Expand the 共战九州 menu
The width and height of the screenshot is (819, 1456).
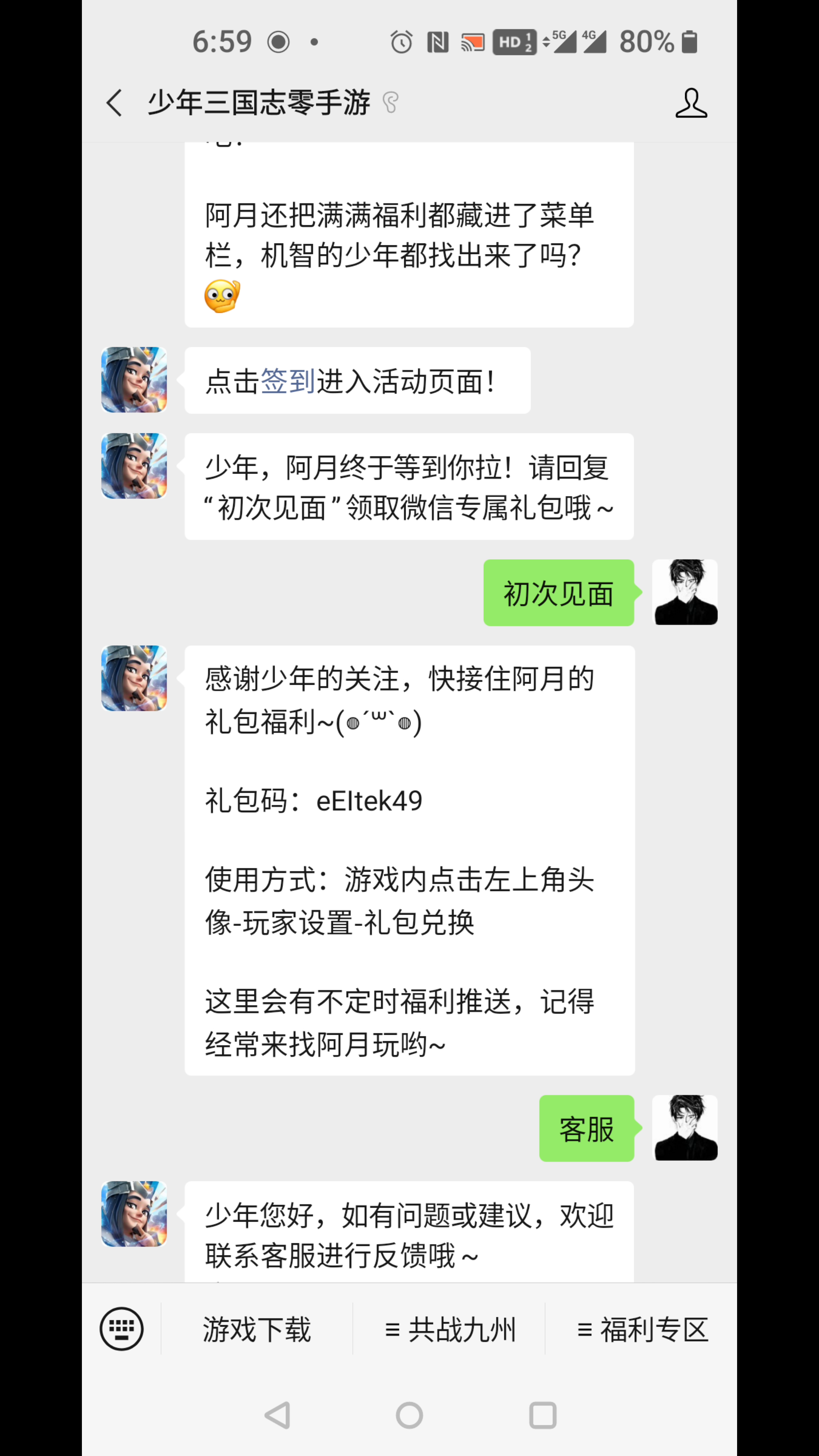point(449,1329)
